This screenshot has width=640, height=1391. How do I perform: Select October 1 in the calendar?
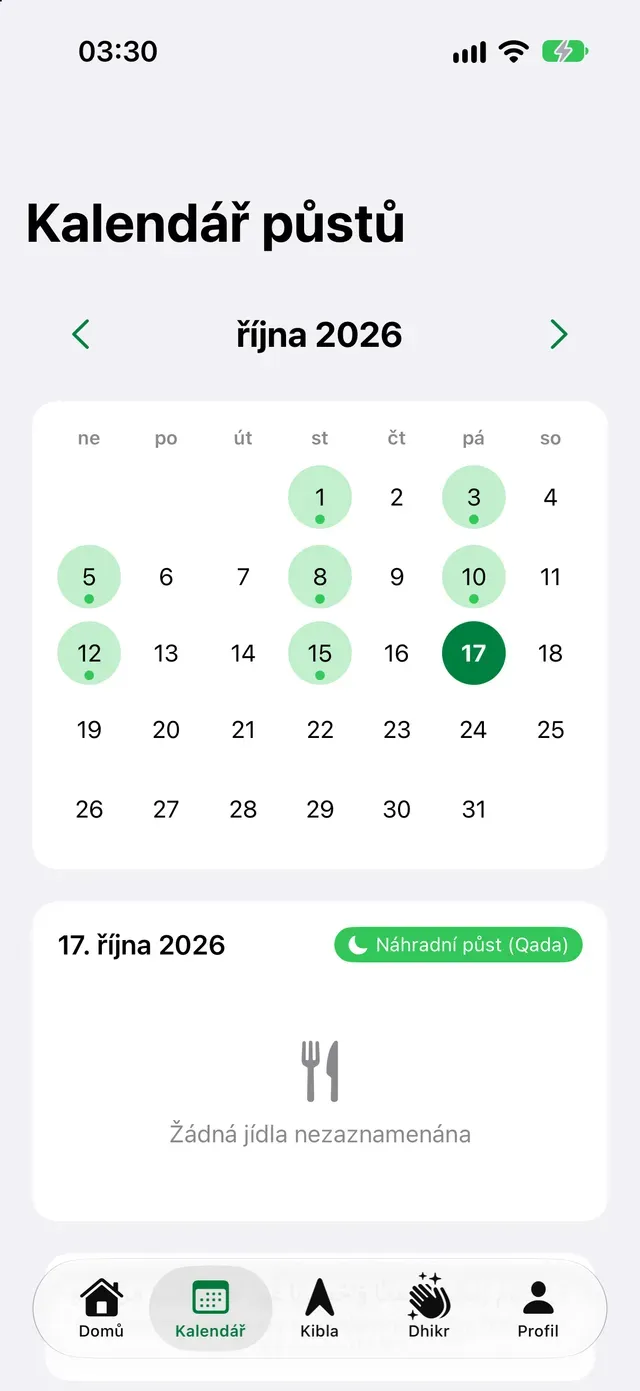320,497
